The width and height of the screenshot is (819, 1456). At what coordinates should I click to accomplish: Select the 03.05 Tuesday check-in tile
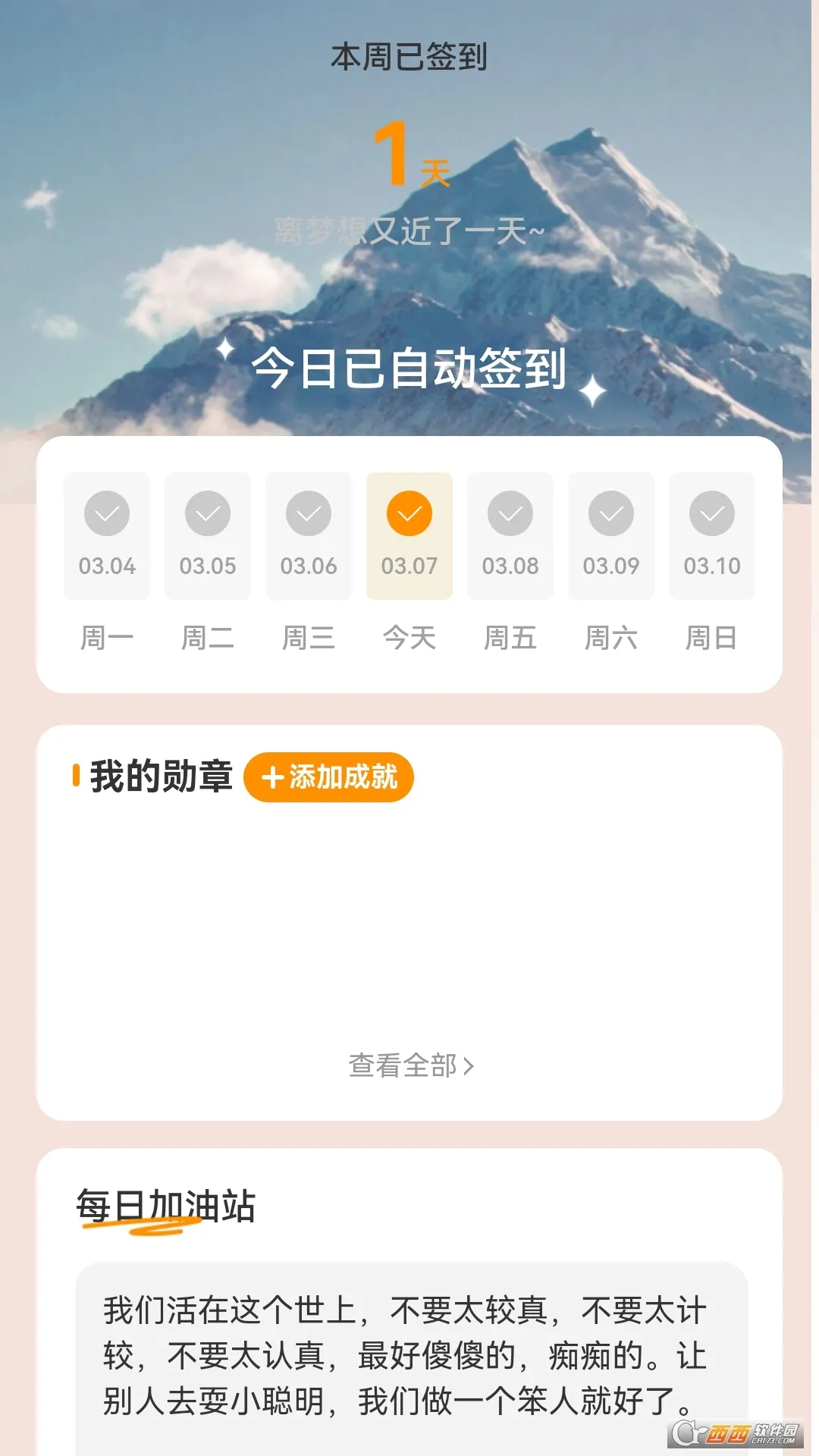[x=208, y=536]
